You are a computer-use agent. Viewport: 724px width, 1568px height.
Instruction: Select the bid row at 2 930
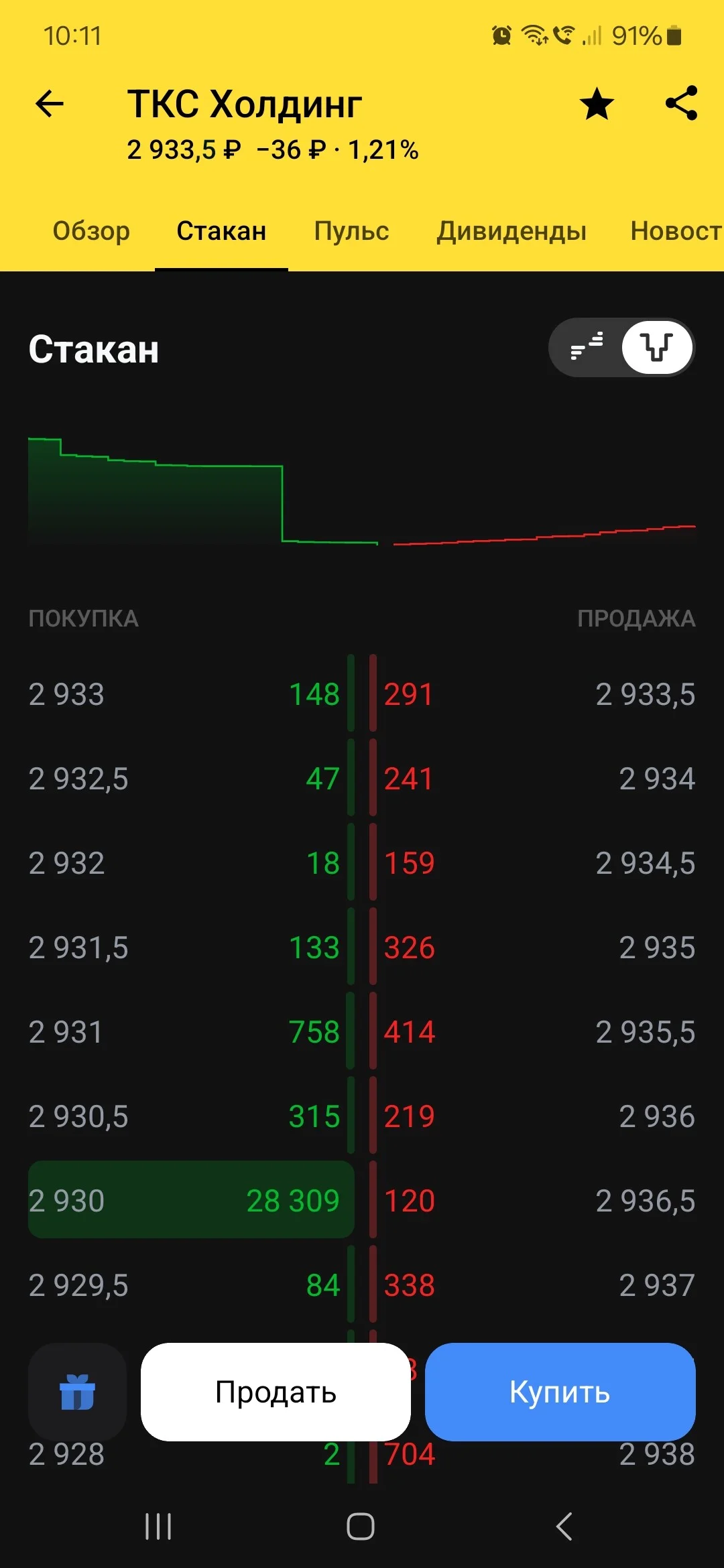point(191,1200)
